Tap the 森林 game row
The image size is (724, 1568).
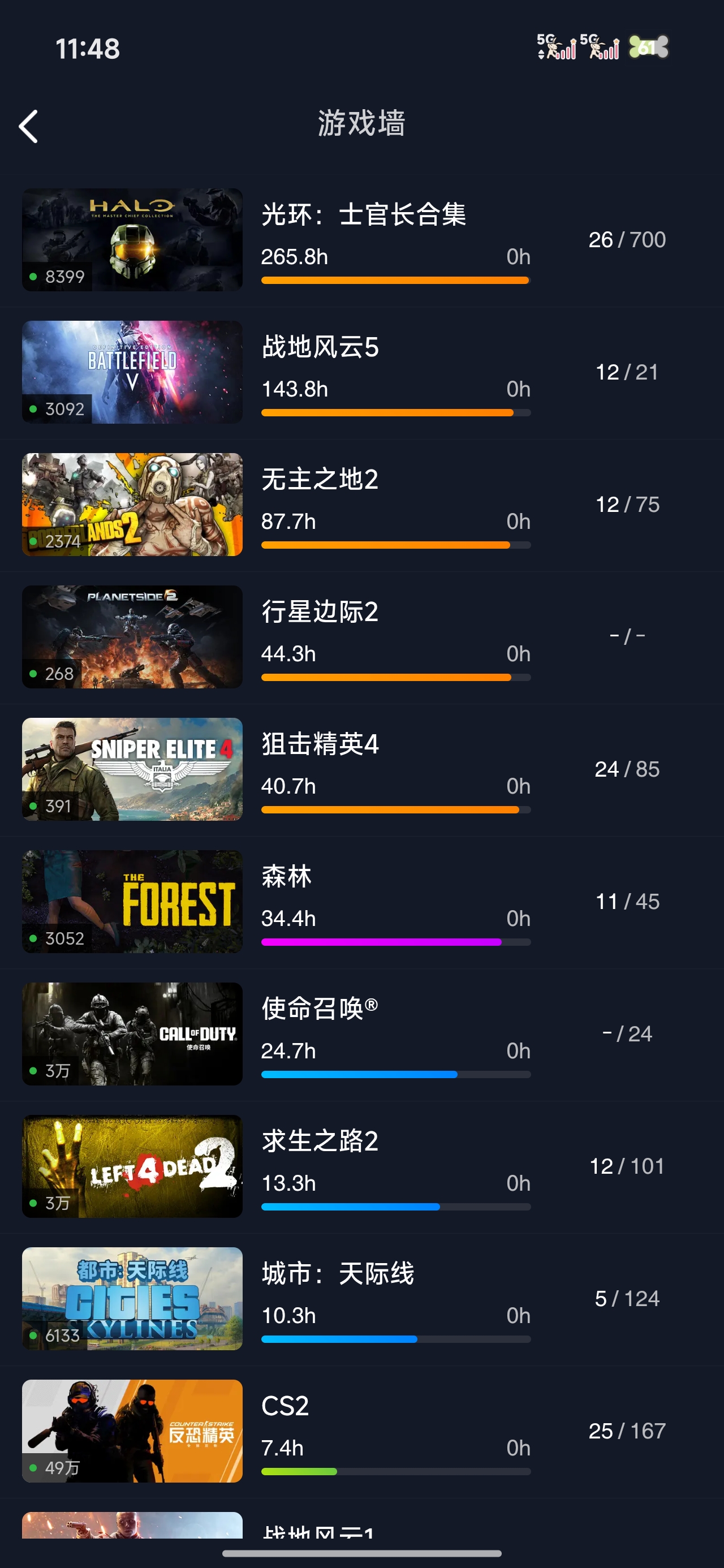pyautogui.click(x=361, y=902)
